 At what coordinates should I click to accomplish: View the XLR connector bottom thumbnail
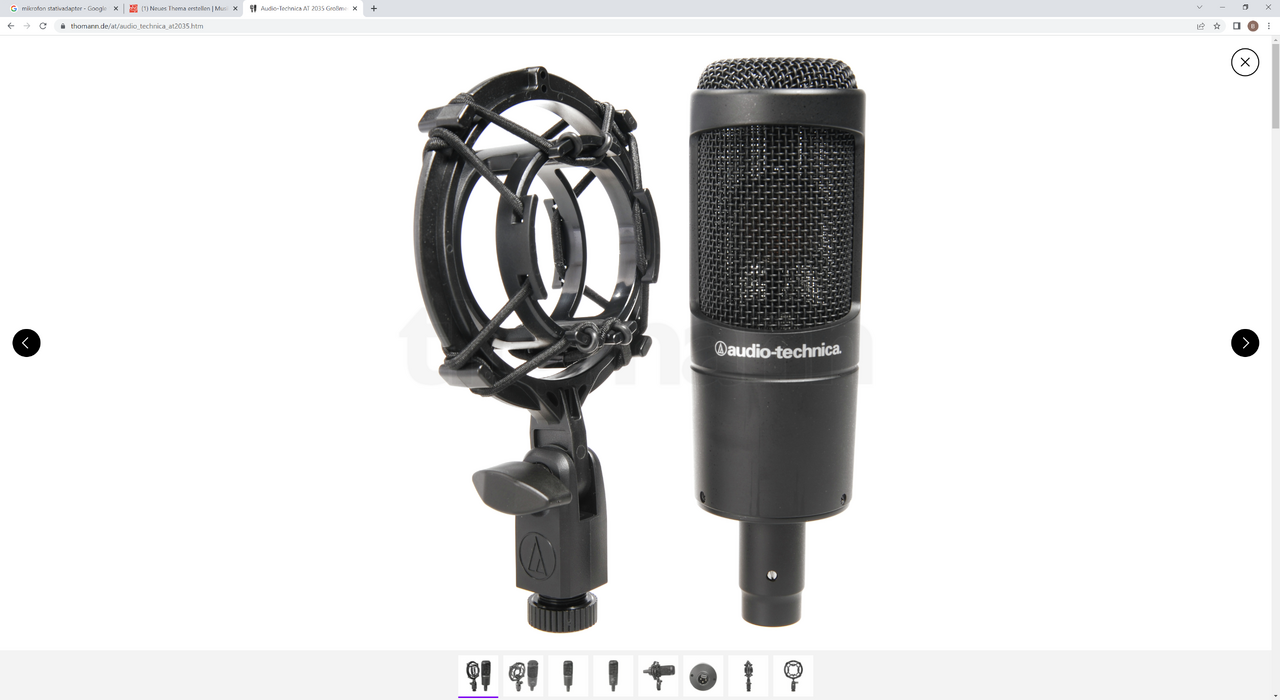click(703, 675)
